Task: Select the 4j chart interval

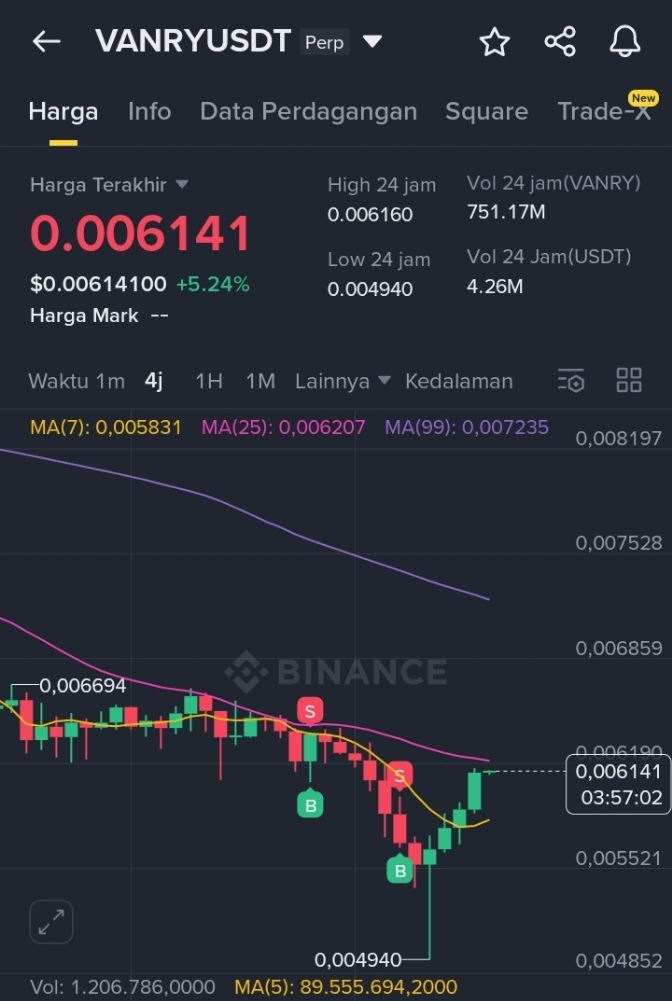Action: pos(154,381)
